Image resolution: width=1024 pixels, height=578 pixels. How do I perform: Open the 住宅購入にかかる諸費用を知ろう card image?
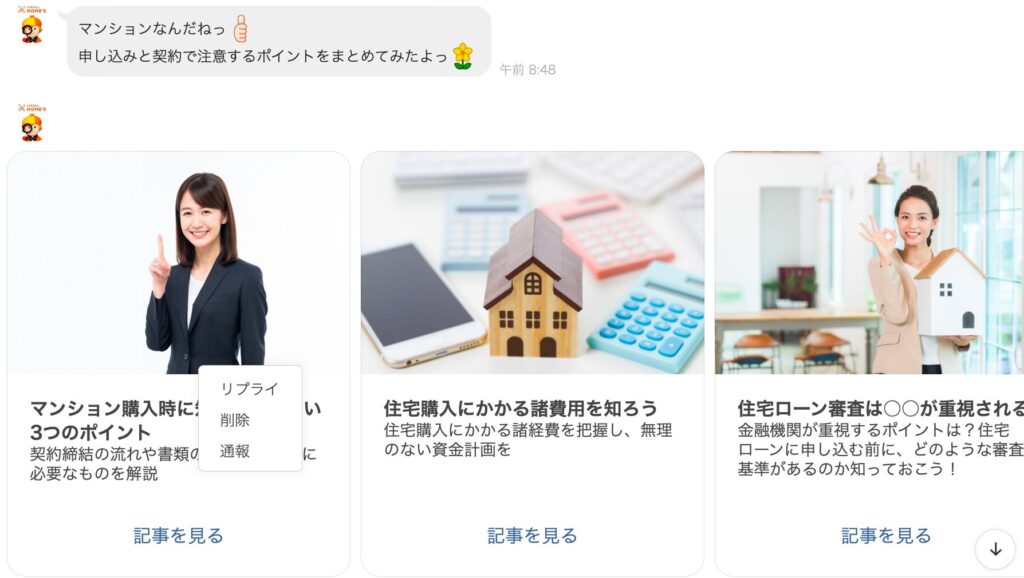tap(532, 263)
